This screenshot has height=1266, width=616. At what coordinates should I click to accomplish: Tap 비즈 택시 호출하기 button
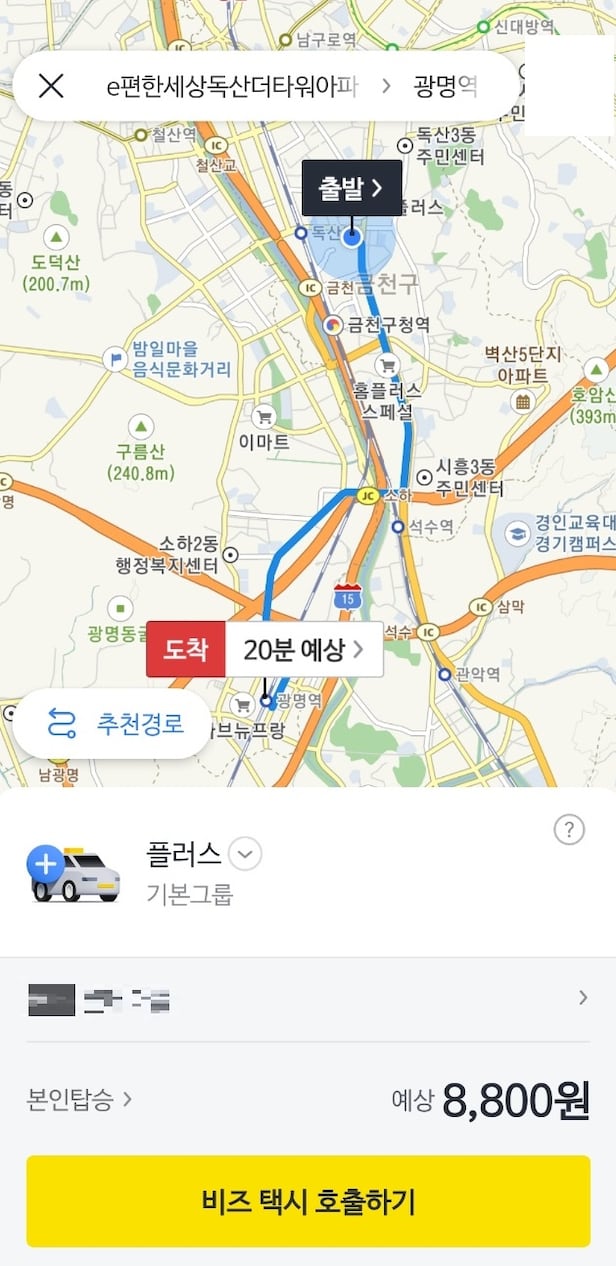pos(308,1201)
